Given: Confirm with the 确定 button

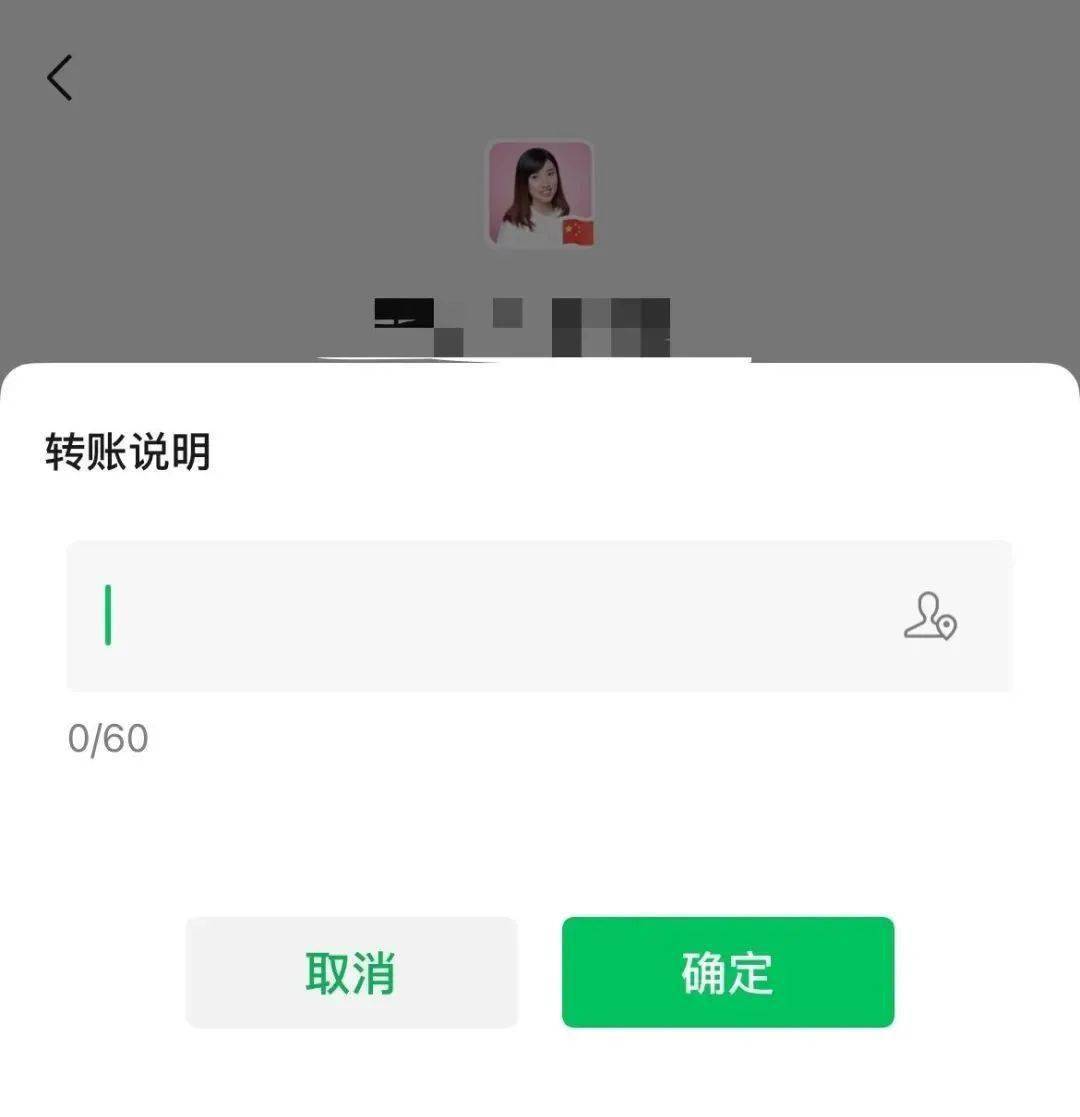Looking at the screenshot, I should click(x=727, y=972).
